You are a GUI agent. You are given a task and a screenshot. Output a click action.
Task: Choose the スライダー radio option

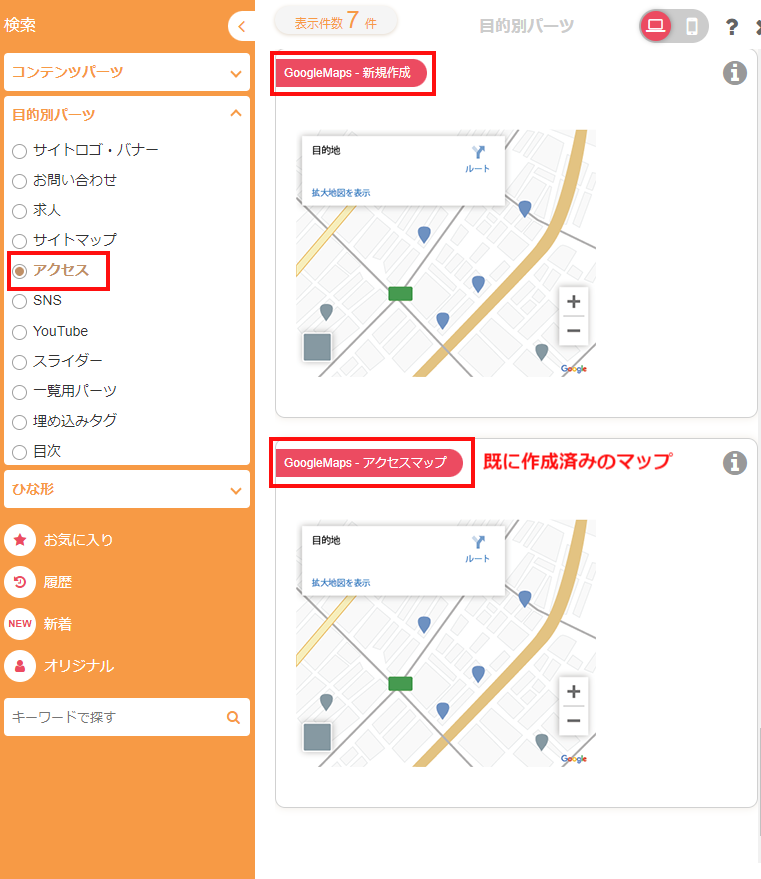tap(20, 361)
